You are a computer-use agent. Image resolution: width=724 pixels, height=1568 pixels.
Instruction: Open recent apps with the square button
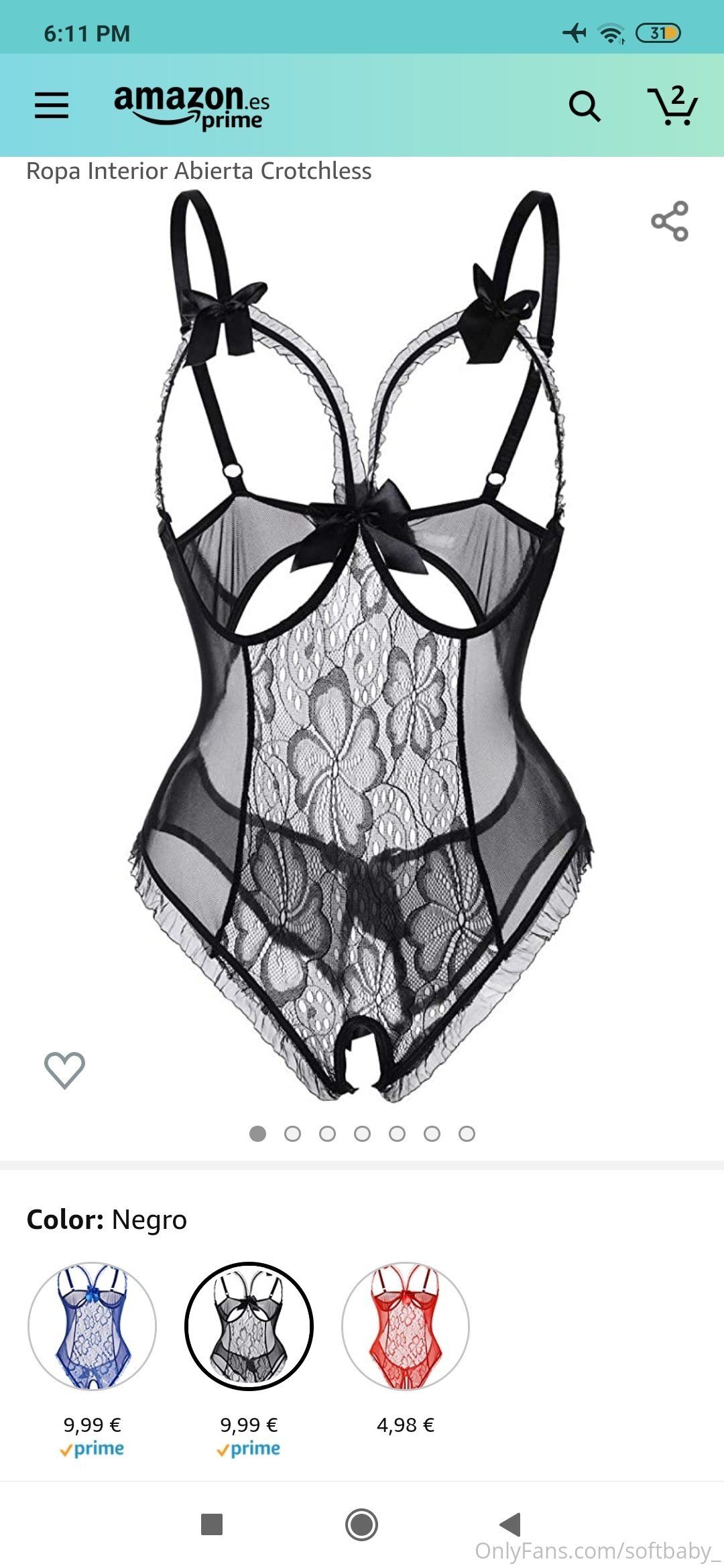coord(212,1524)
